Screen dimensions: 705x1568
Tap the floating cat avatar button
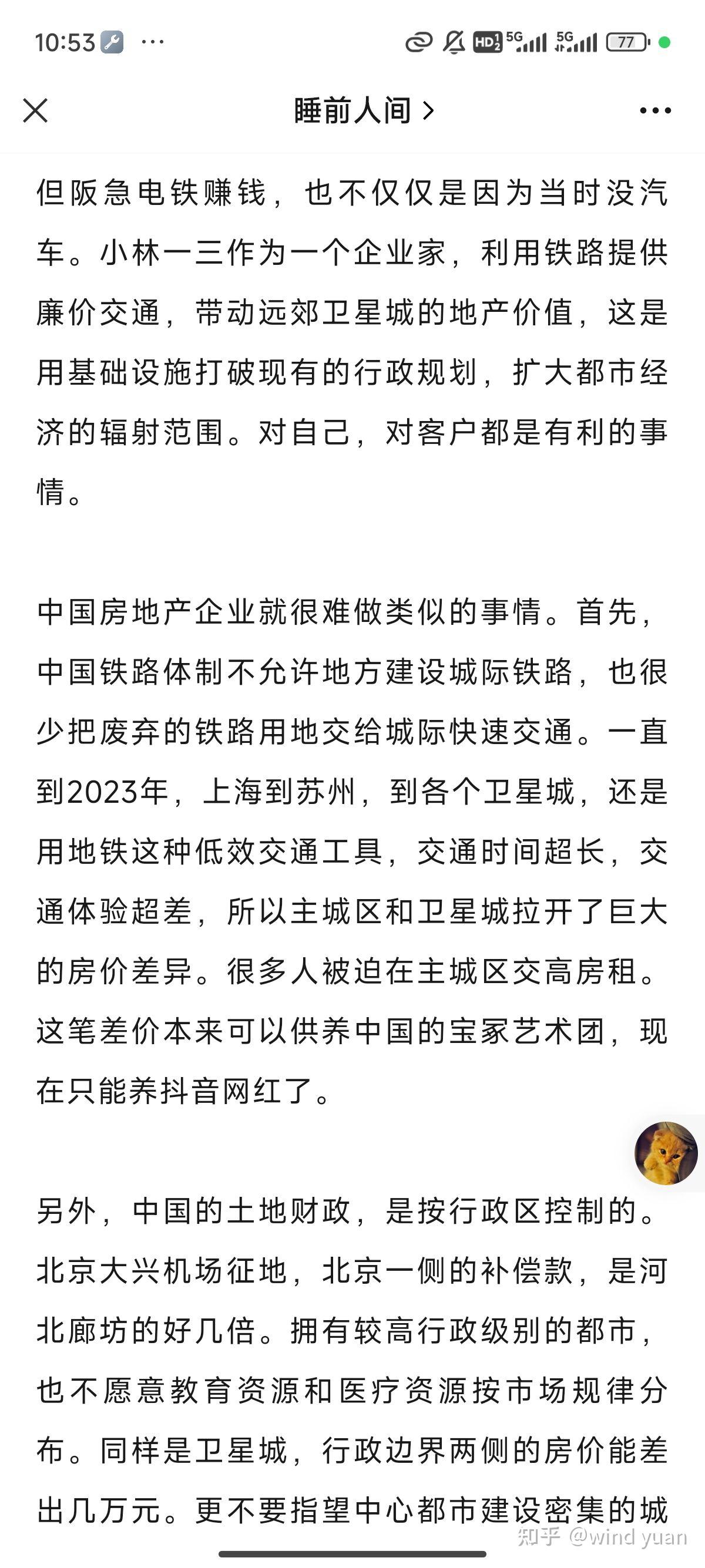point(666,1153)
